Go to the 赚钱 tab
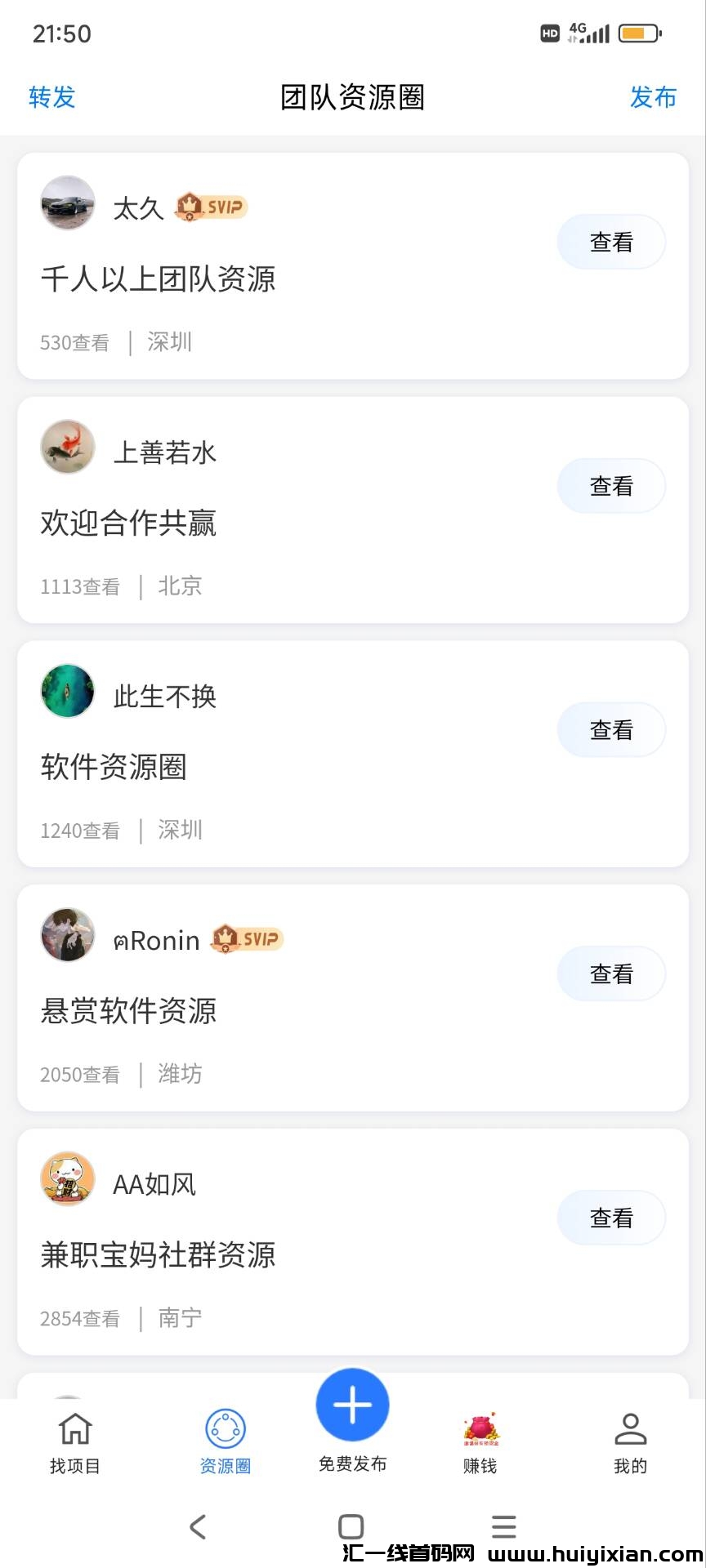This screenshot has height=1568, width=706. tap(480, 1443)
